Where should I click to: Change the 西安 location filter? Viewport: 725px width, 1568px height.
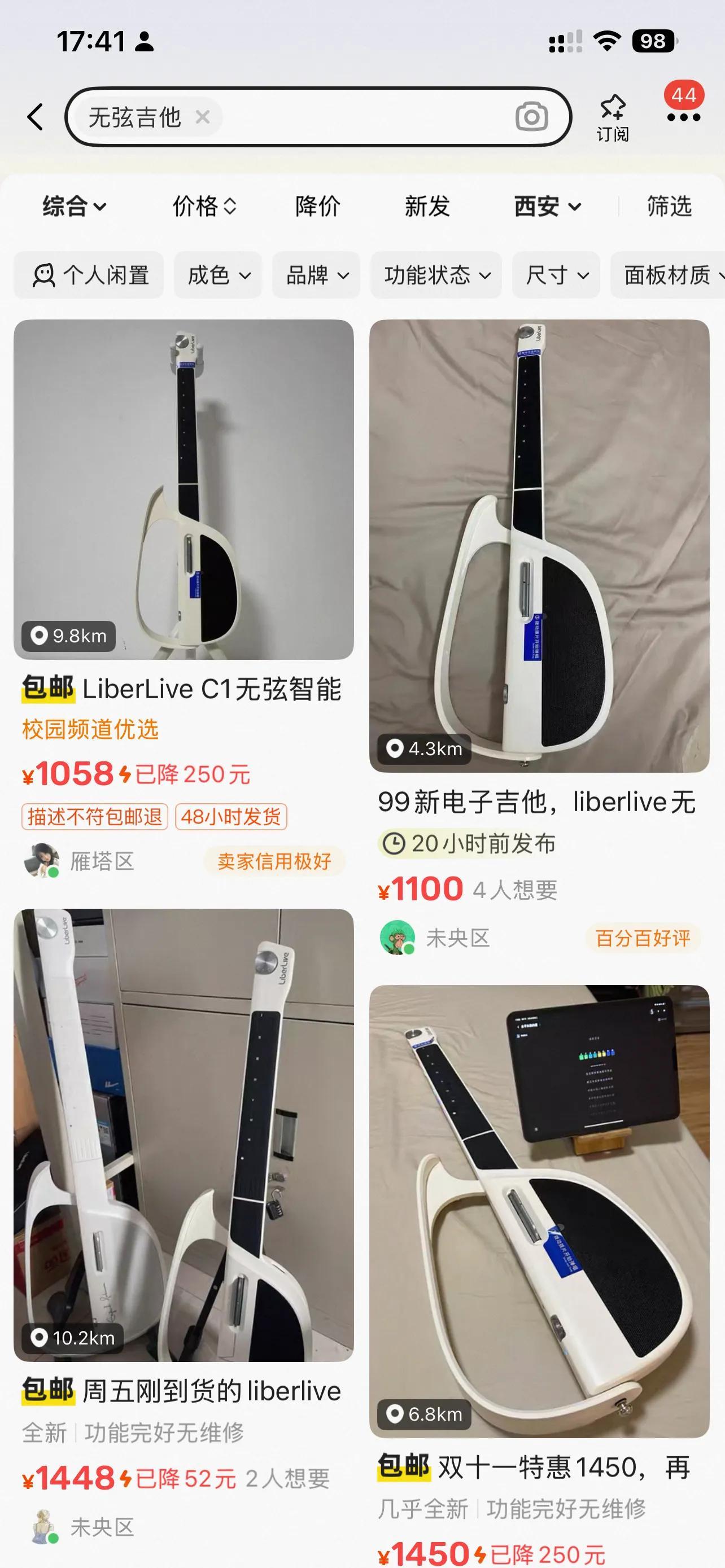pyautogui.click(x=547, y=207)
